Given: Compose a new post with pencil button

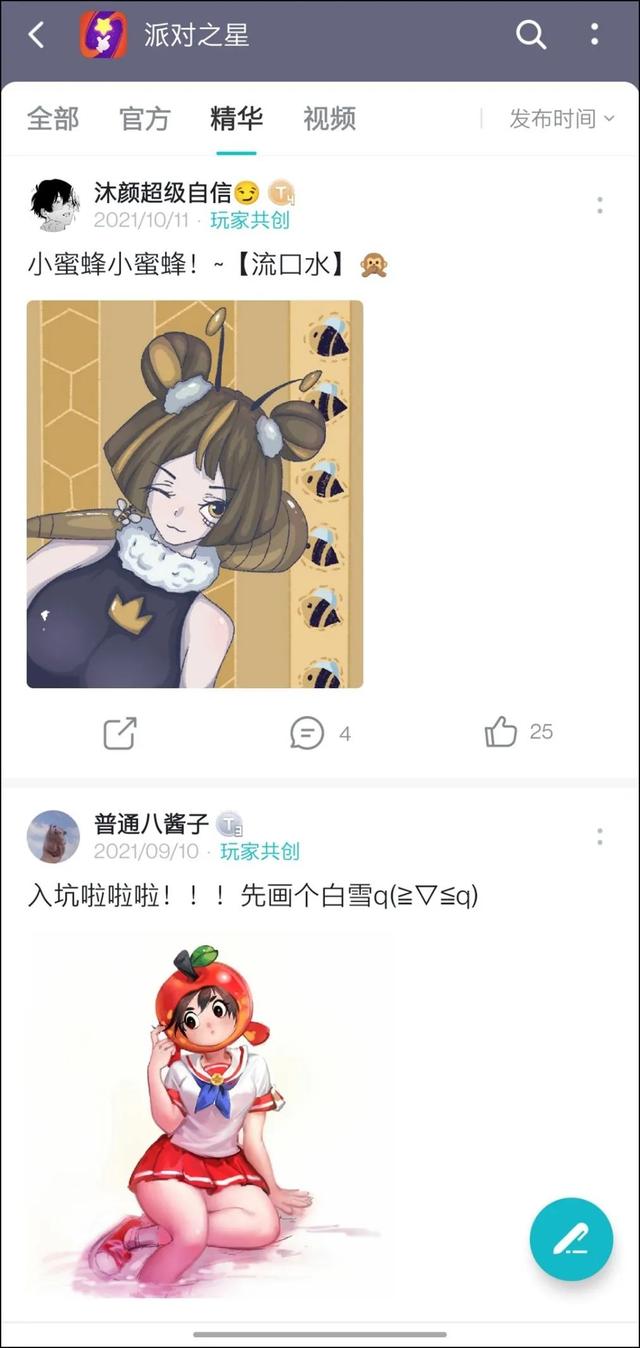Looking at the screenshot, I should point(571,1239).
